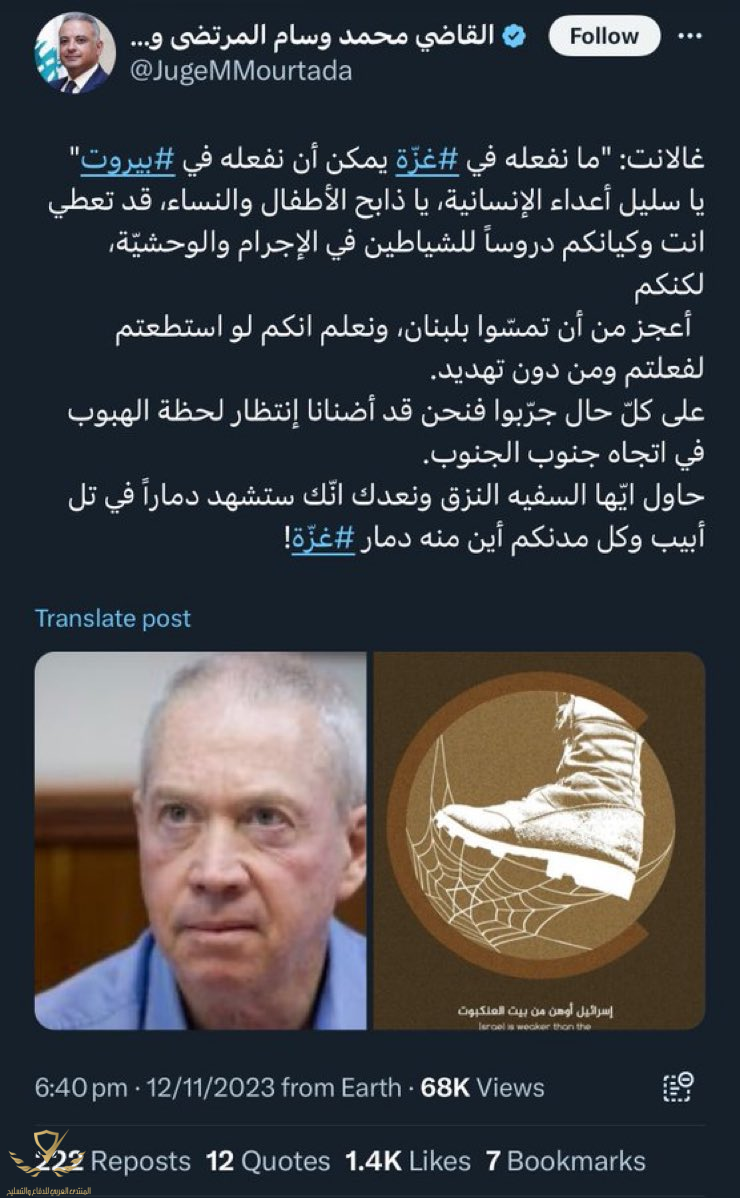Tap Translate post
Viewport: 740px width, 1198px height.
tap(113, 617)
